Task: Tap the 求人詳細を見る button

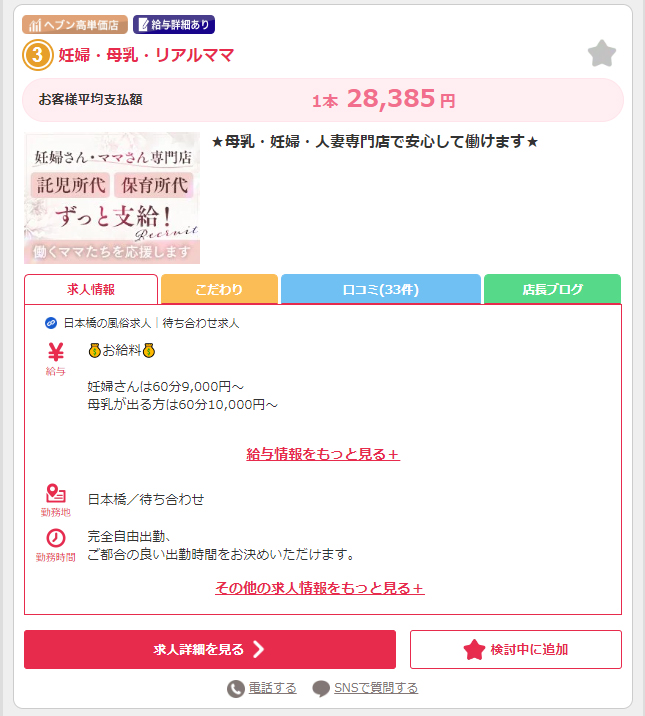Action: 210,649
